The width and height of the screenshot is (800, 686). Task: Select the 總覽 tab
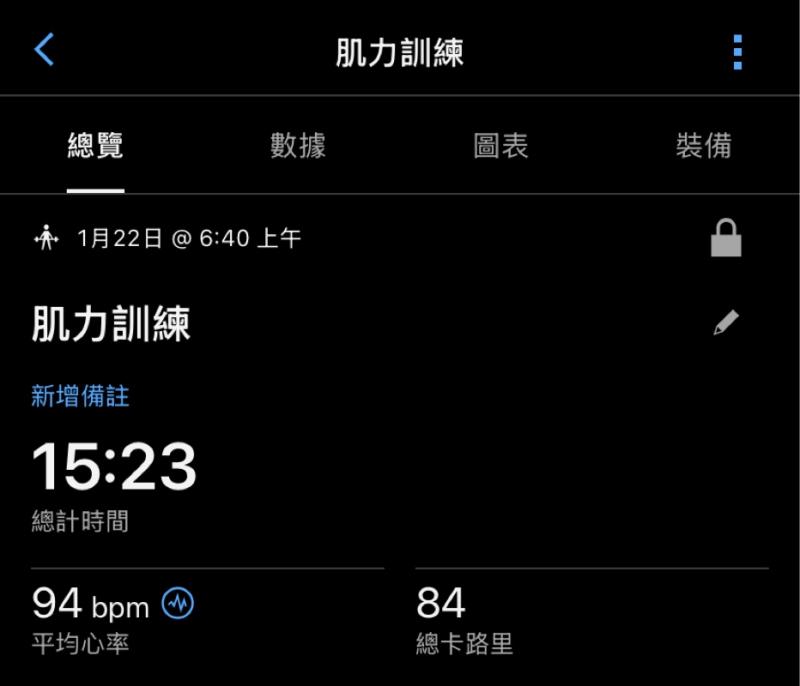click(96, 146)
